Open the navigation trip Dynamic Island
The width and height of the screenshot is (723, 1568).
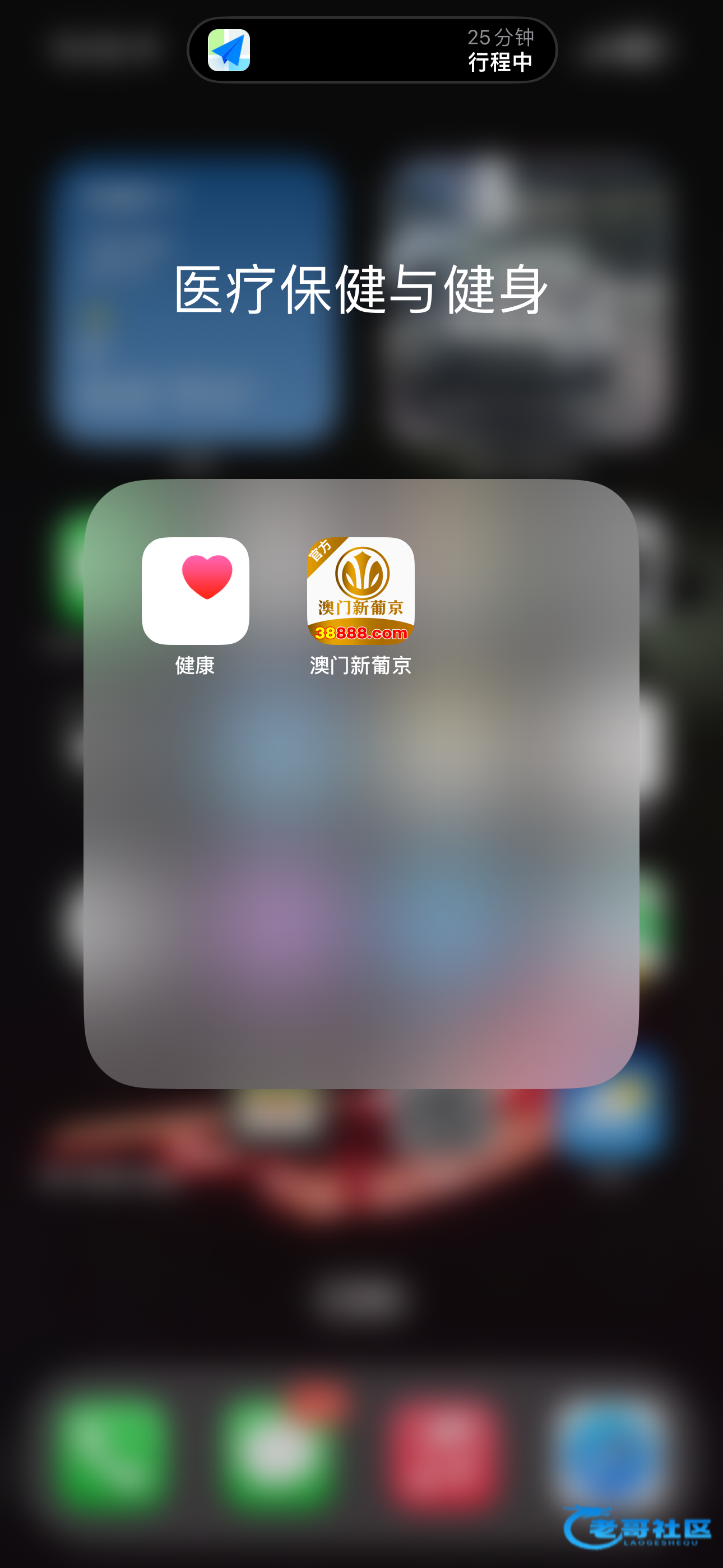tap(372, 50)
